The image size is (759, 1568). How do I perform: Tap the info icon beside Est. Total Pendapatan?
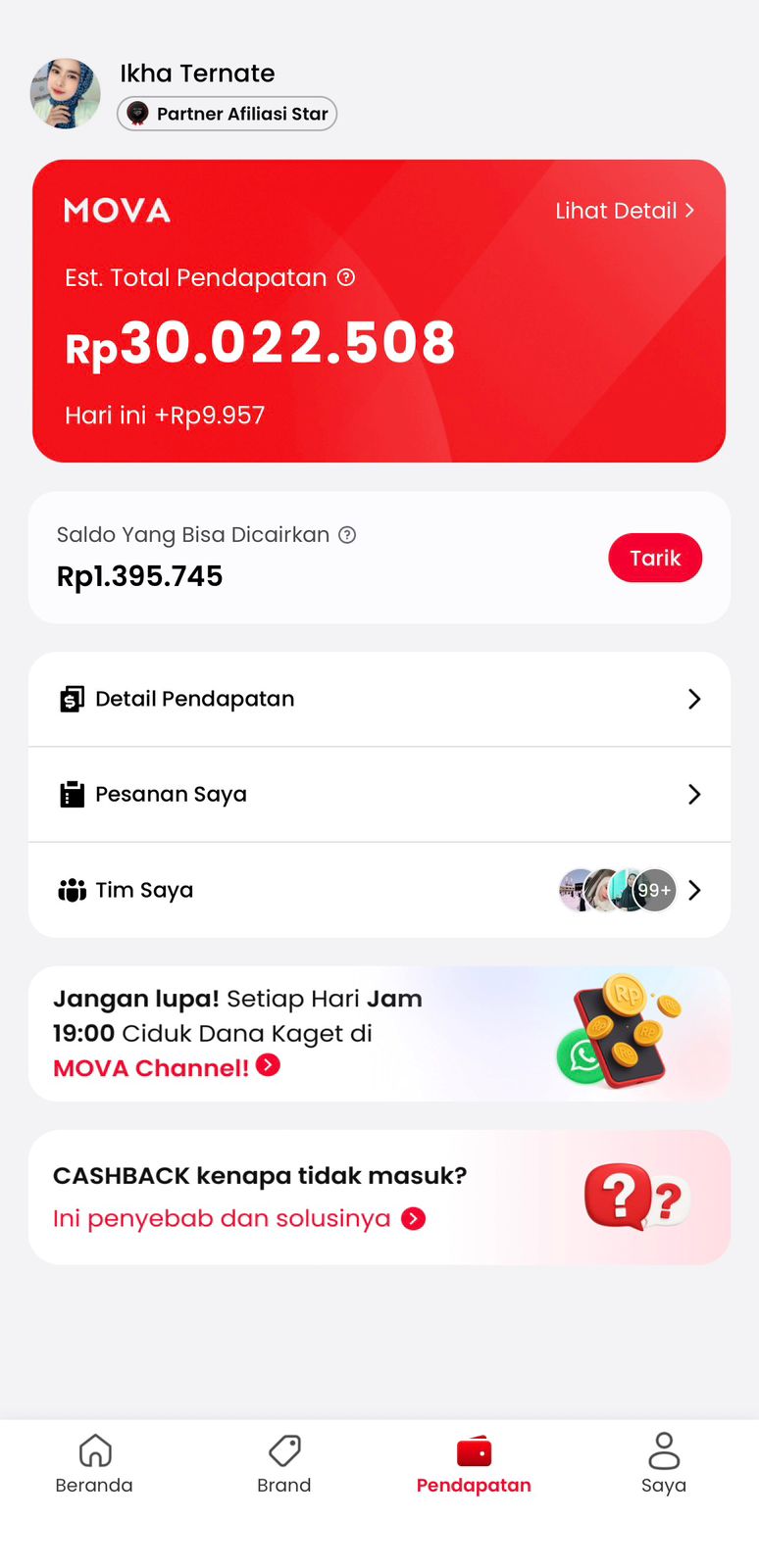click(x=346, y=277)
